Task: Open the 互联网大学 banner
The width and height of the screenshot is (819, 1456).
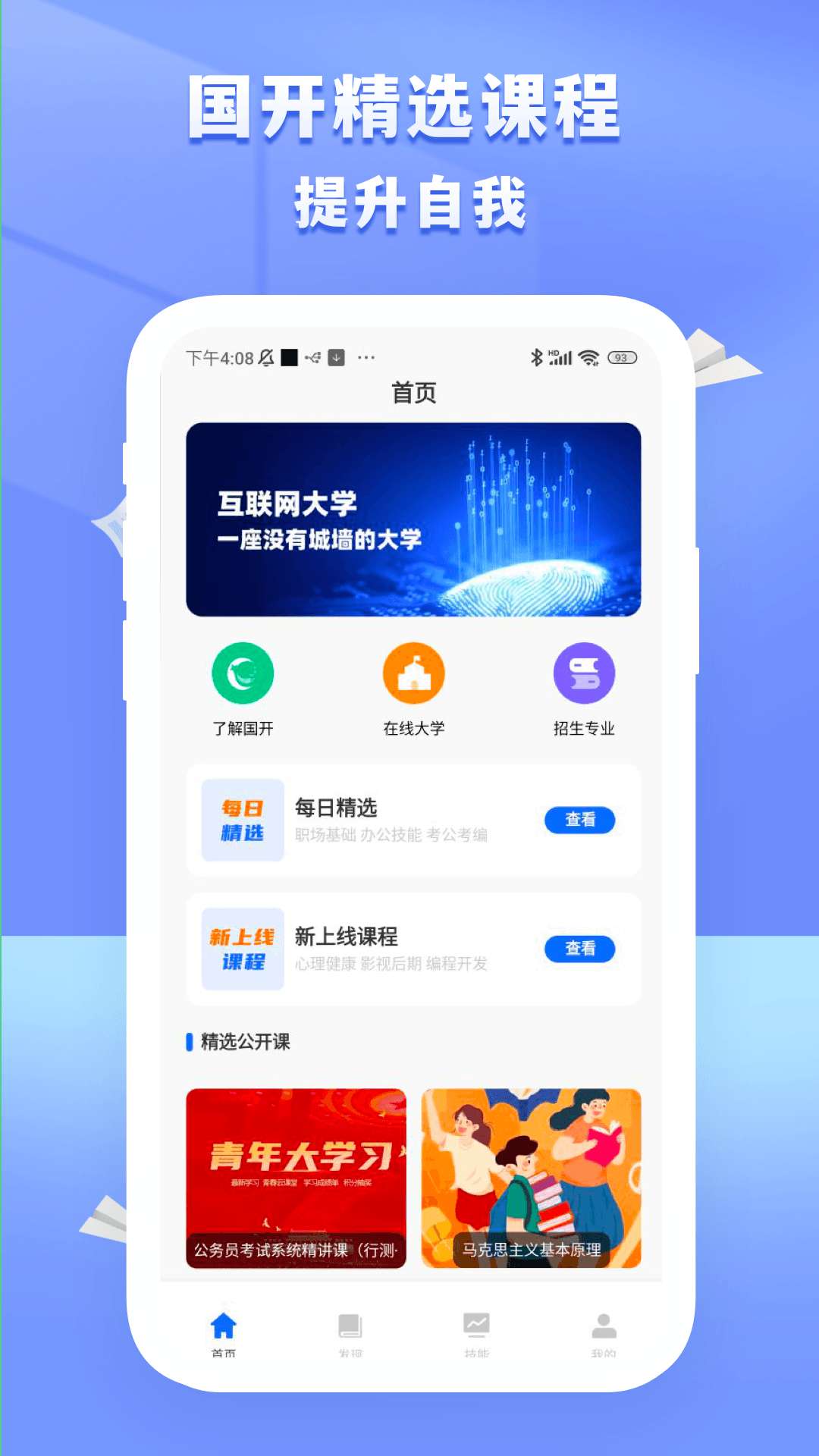Action: click(413, 519)
